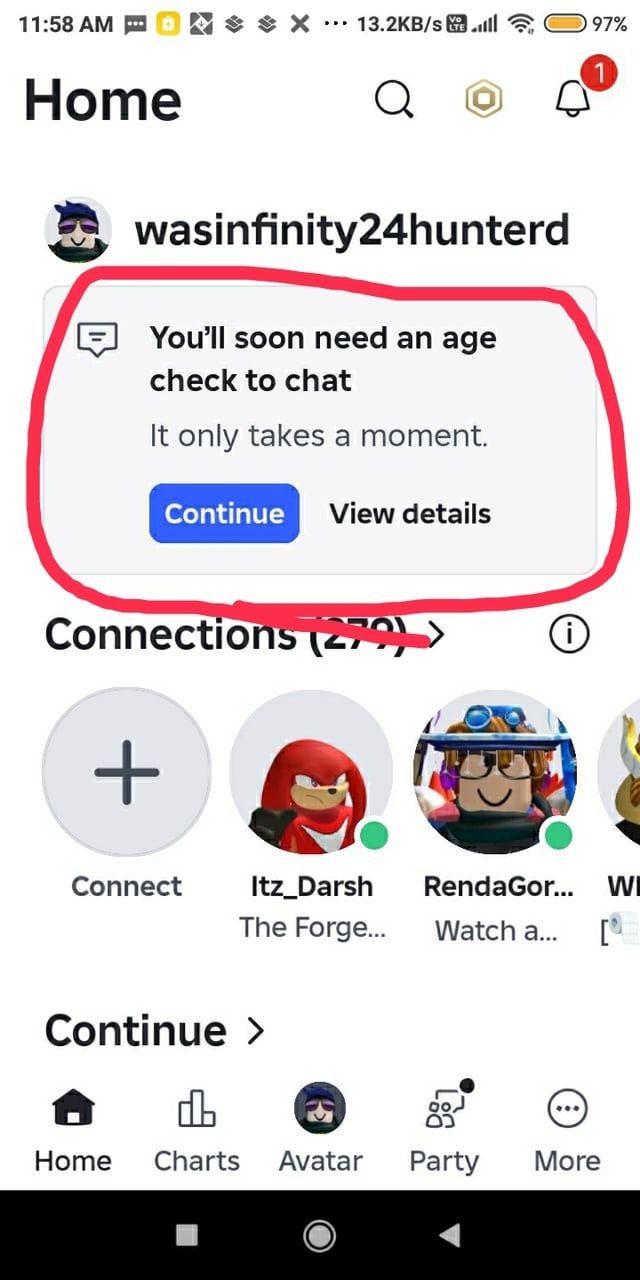Show info about Connections

[570, 633]
